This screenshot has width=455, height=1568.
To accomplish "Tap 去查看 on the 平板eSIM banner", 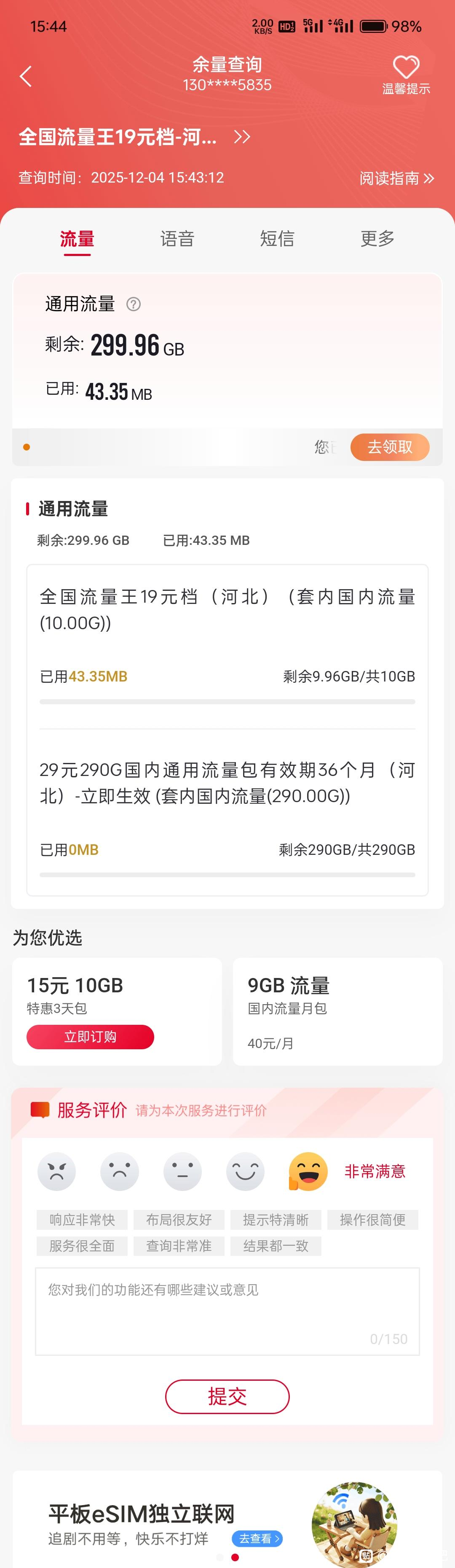I will pyautogui.click(x=257, y=1539).
